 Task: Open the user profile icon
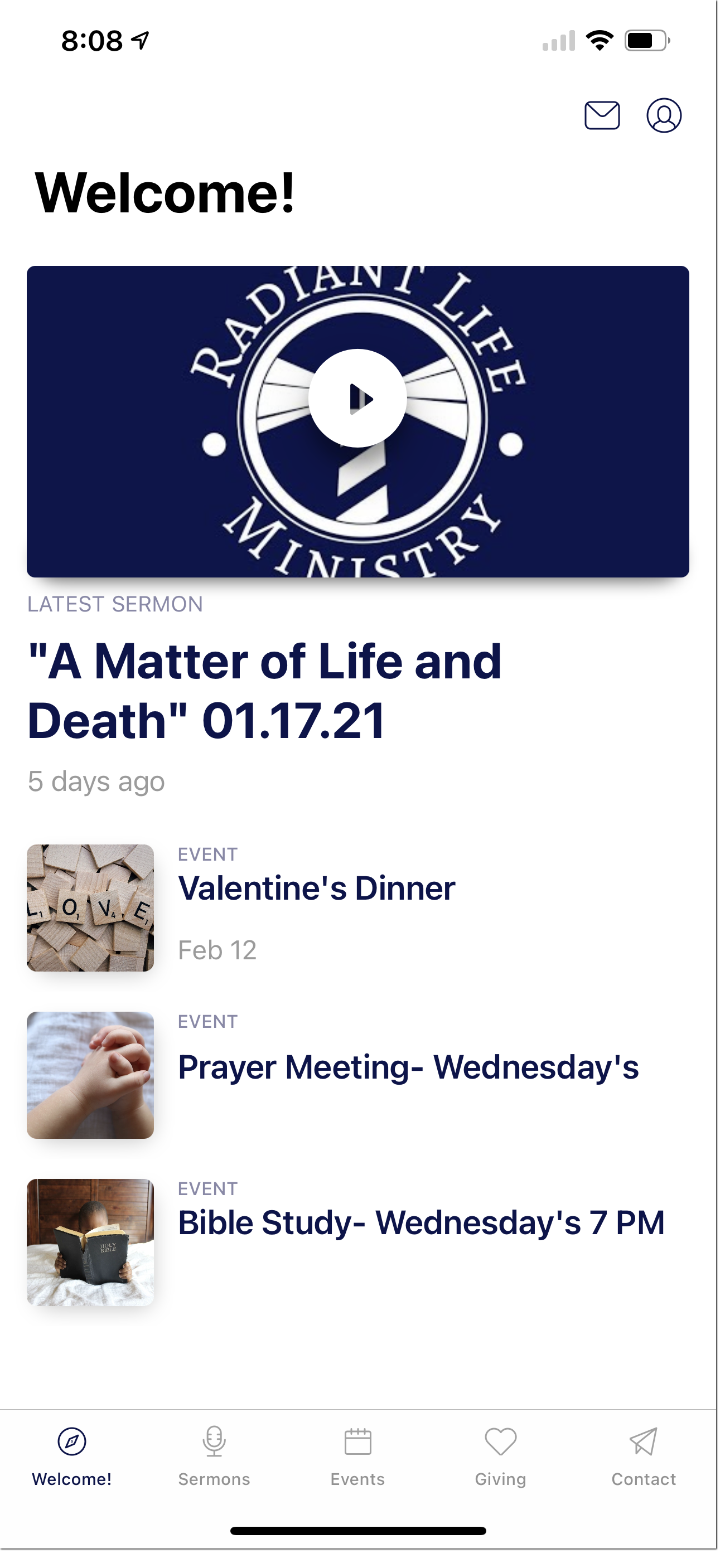[664, 115]
